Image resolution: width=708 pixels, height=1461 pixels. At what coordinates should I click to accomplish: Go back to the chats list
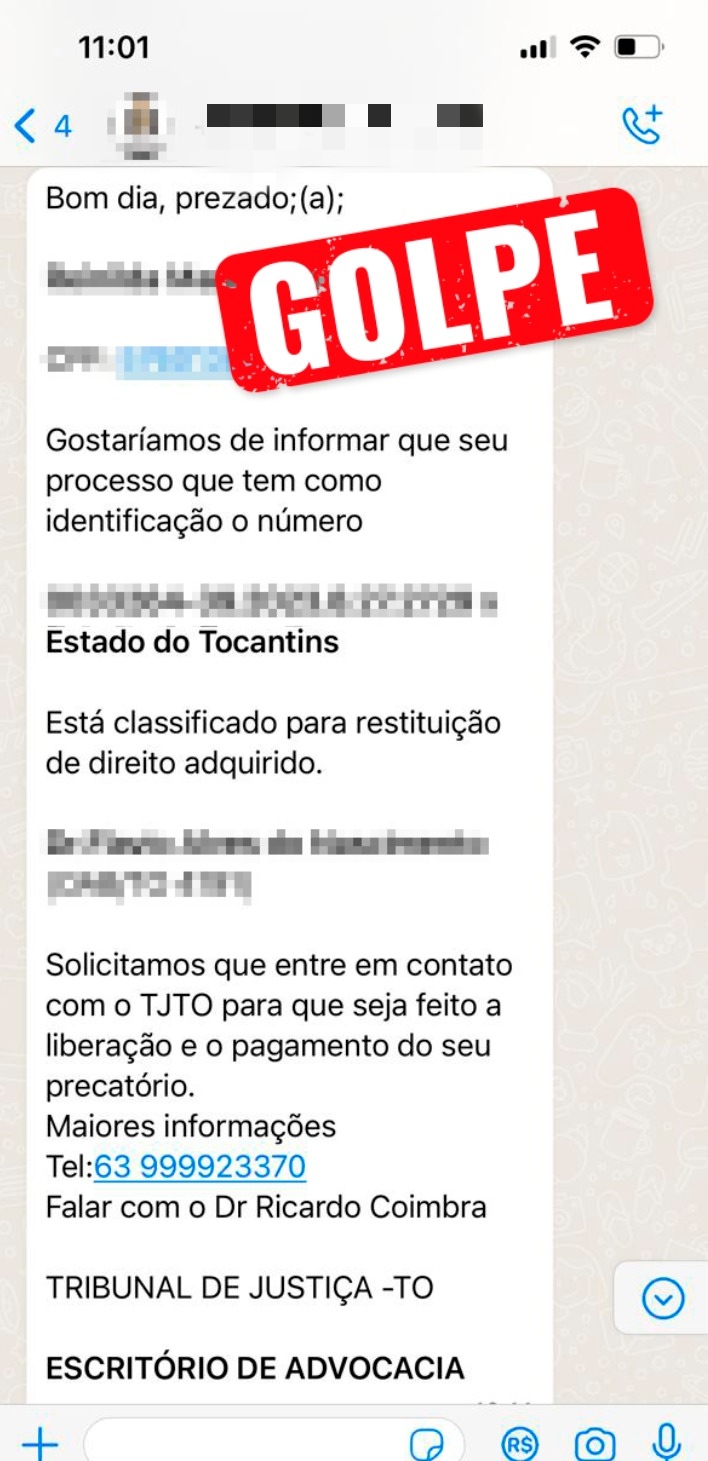pos(40,126)
